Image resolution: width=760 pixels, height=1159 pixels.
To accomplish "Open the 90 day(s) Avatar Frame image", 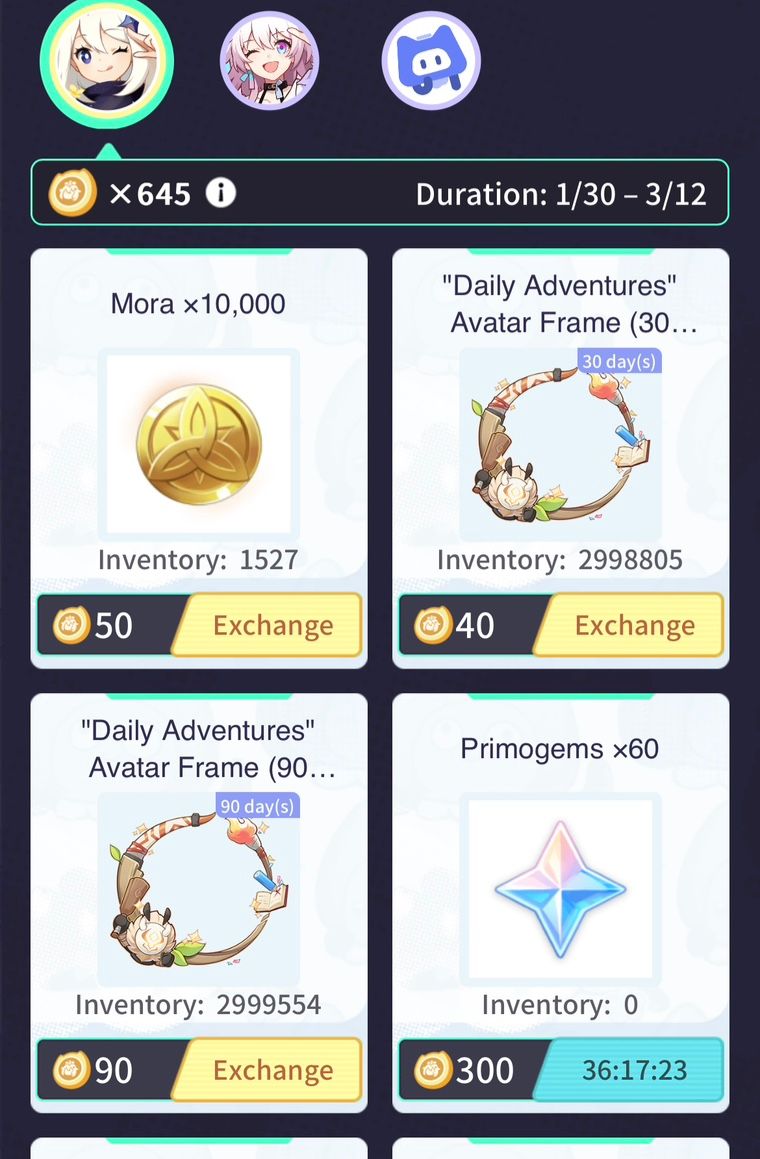I will [x=198, y=888].
